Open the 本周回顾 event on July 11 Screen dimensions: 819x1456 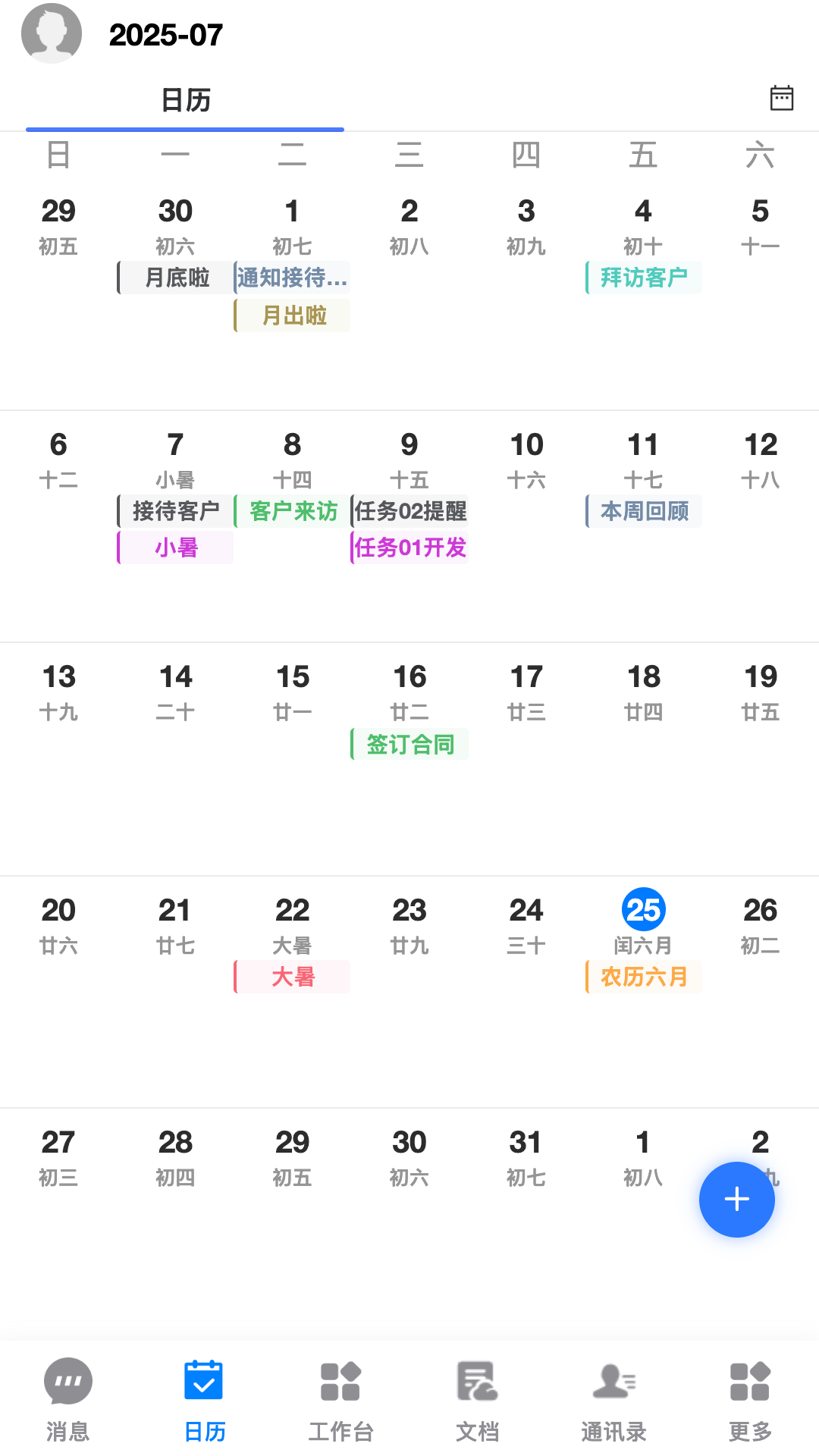(644, 512)
